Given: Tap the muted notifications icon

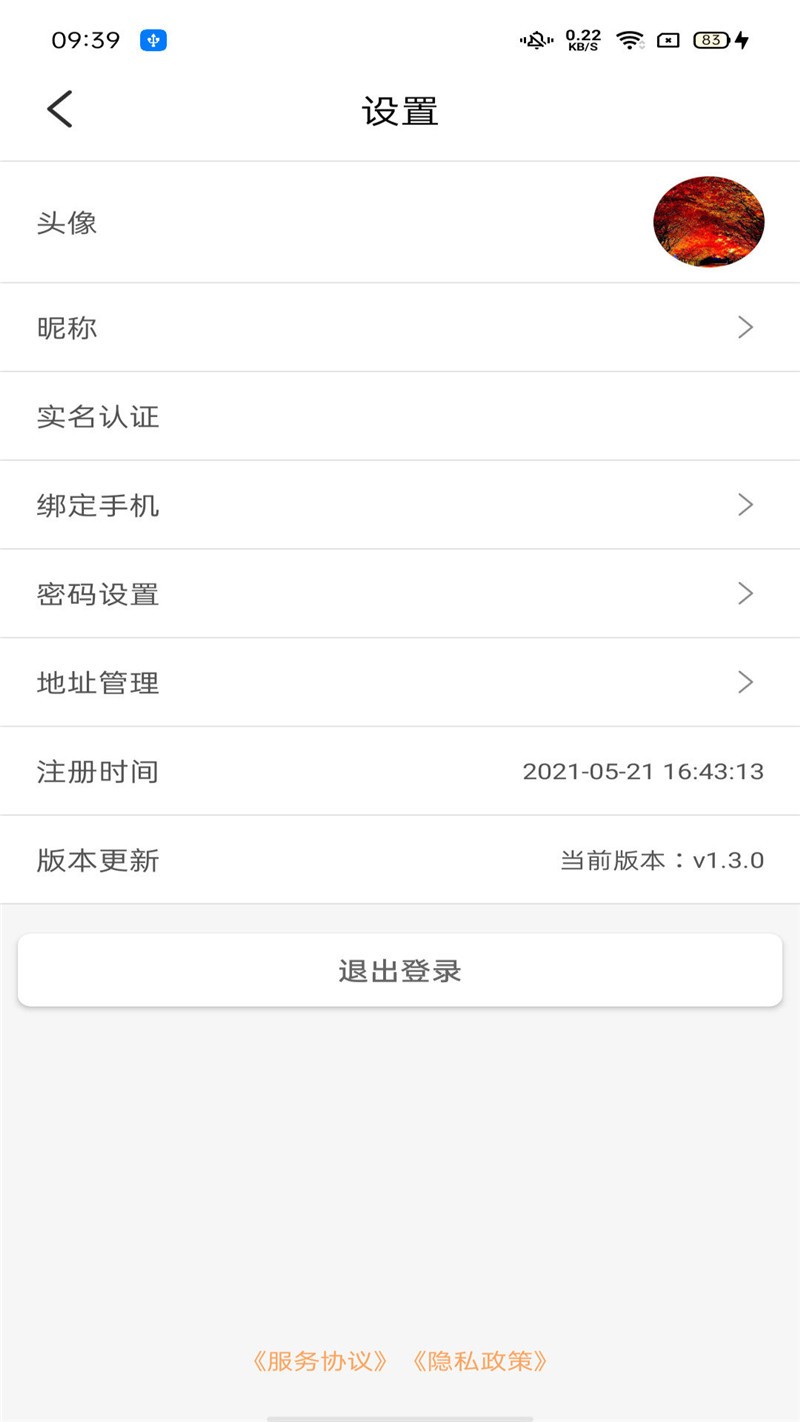Looking at the screenshot, I should click(535, 40).
